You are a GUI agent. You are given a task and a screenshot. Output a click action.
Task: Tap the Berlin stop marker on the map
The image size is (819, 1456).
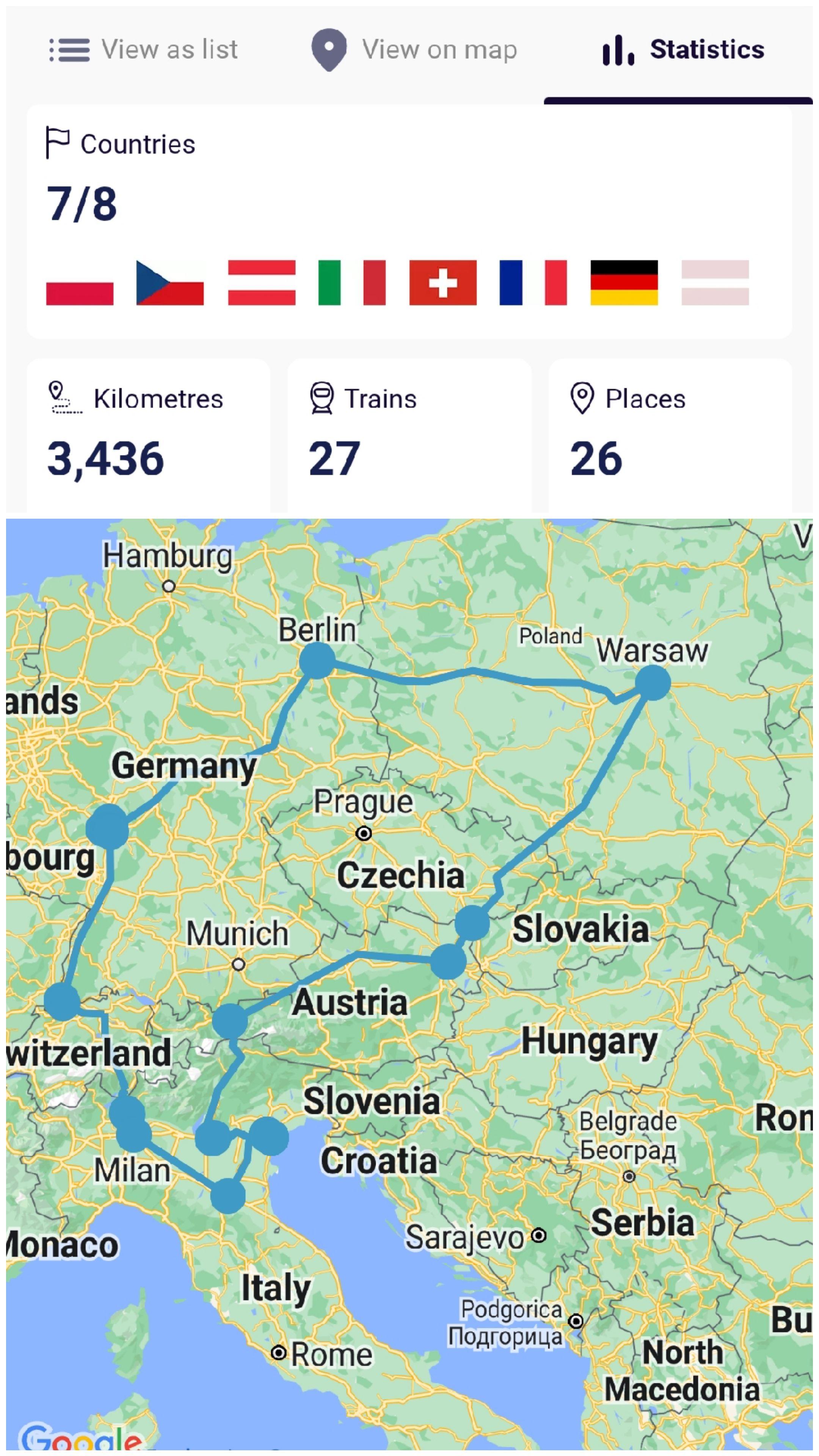coord(317,660)
